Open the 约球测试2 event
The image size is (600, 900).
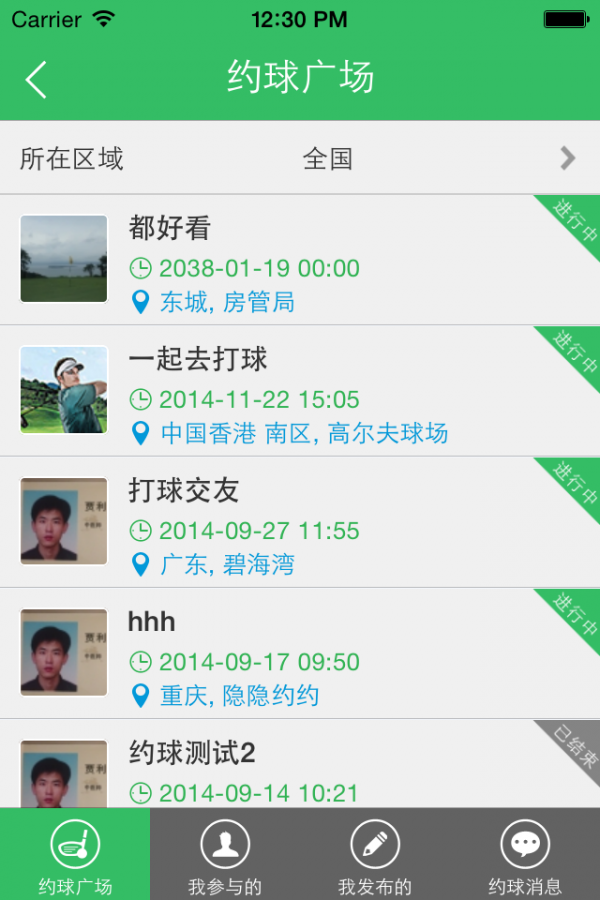coord(300,766)
